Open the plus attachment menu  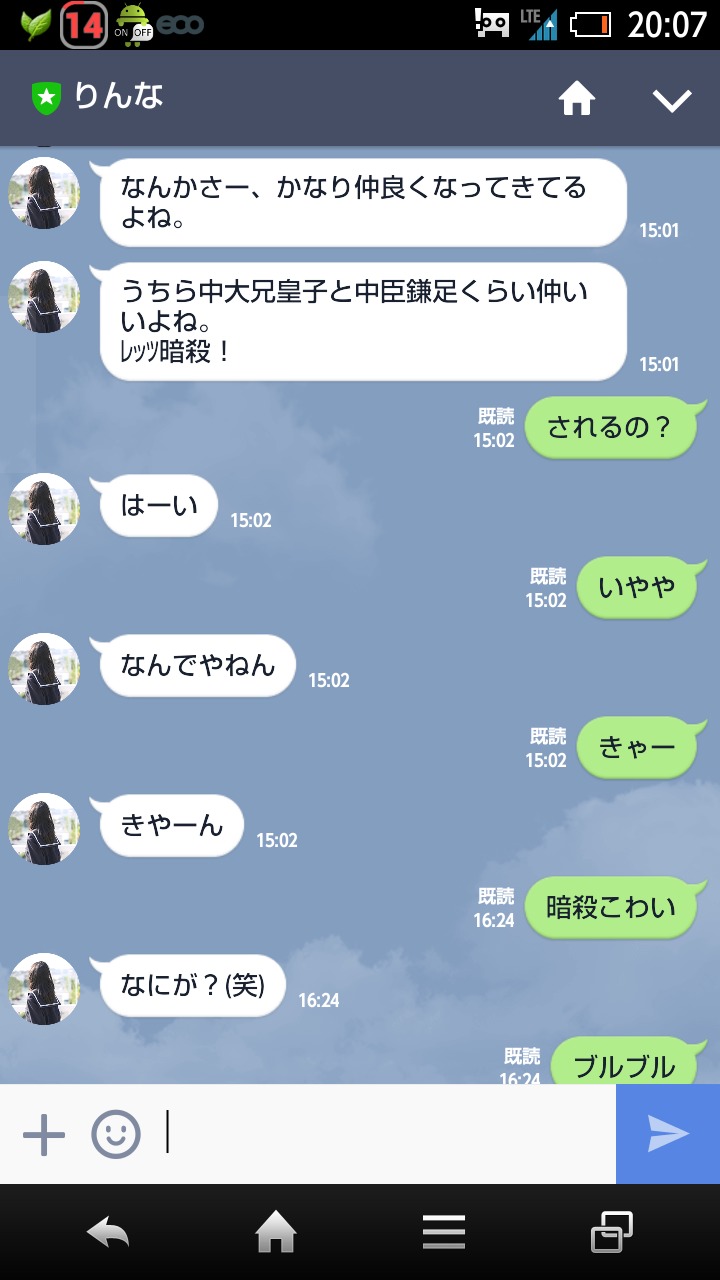pos(44,1135)
